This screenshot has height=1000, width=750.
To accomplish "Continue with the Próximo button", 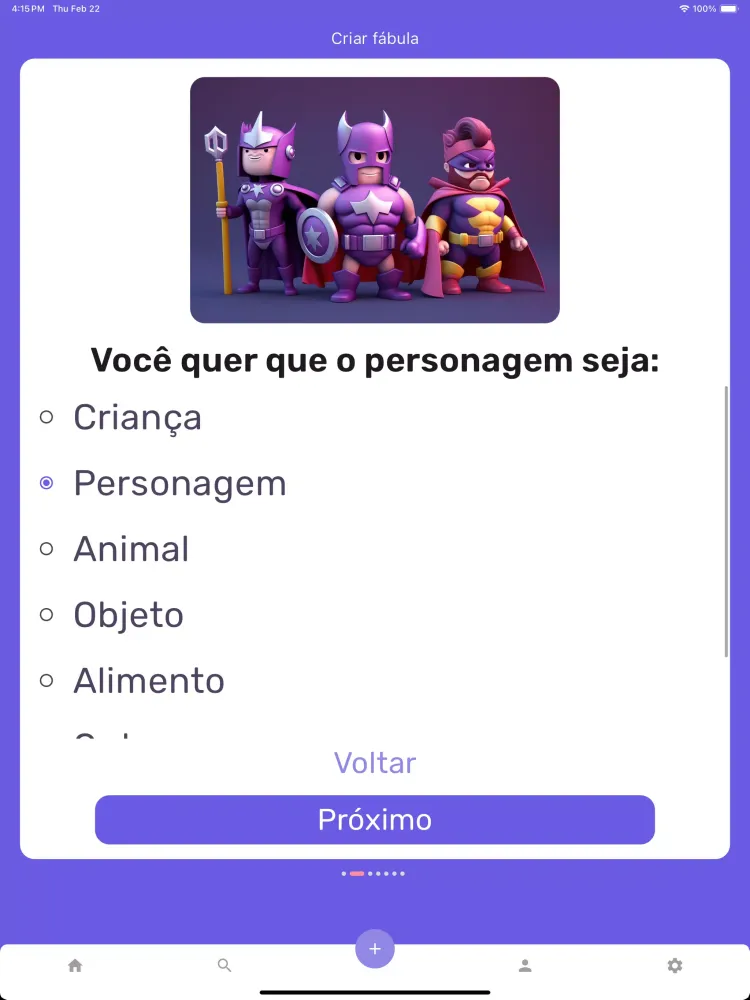I will (x=375, y=820).
